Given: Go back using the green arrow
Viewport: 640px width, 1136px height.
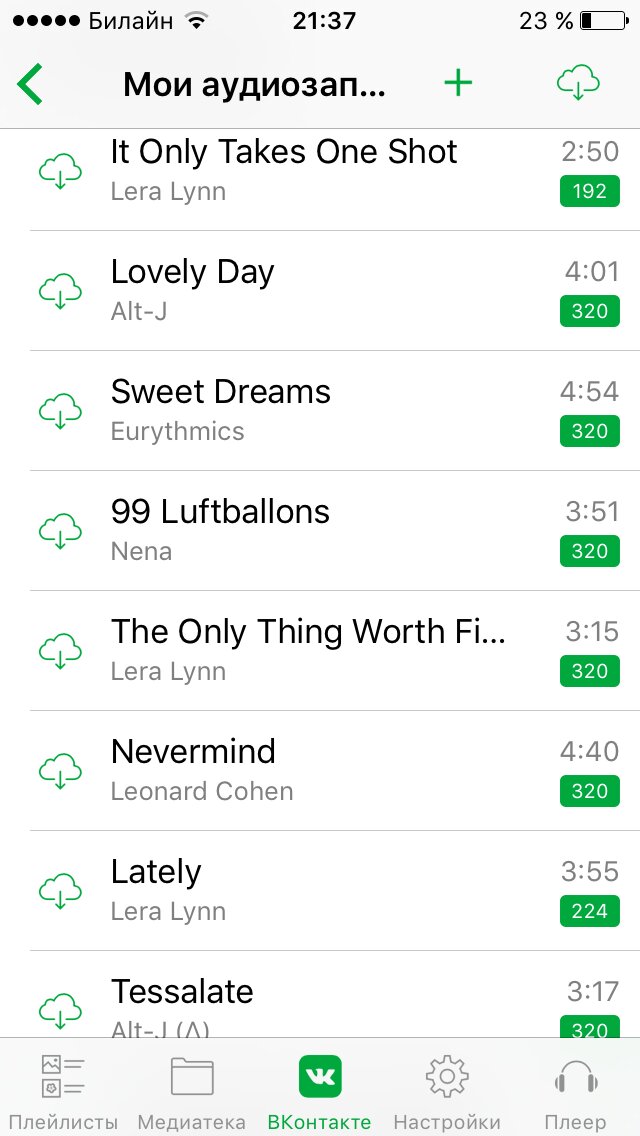Looking at the screenshot, I should 30,84.
